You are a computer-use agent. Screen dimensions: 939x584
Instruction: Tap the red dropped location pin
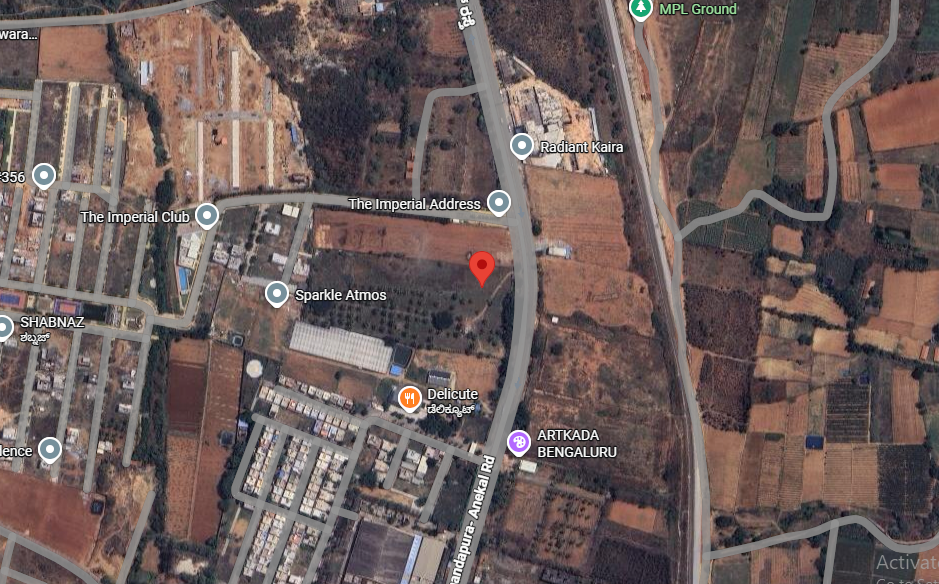click(x=483, y=268)
